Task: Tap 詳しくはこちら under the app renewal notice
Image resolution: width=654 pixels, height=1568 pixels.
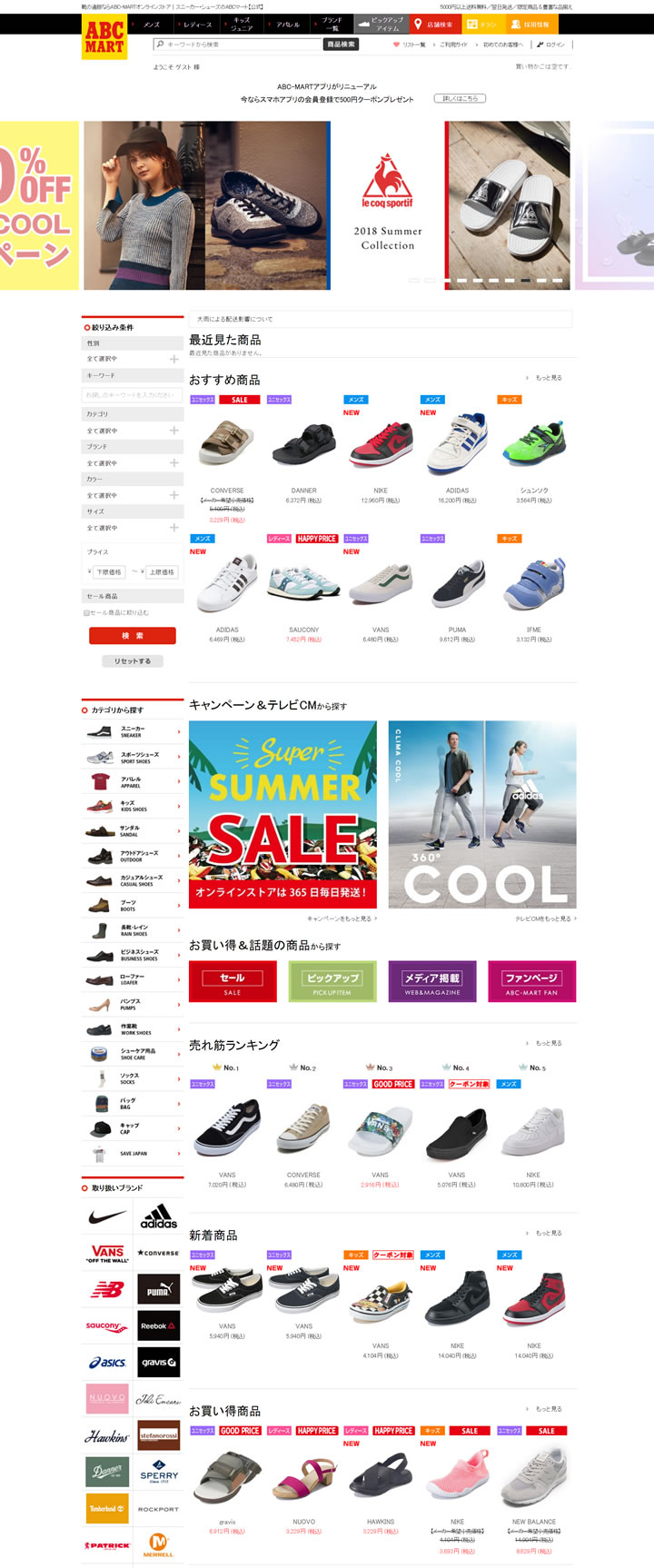Action: 461,98
